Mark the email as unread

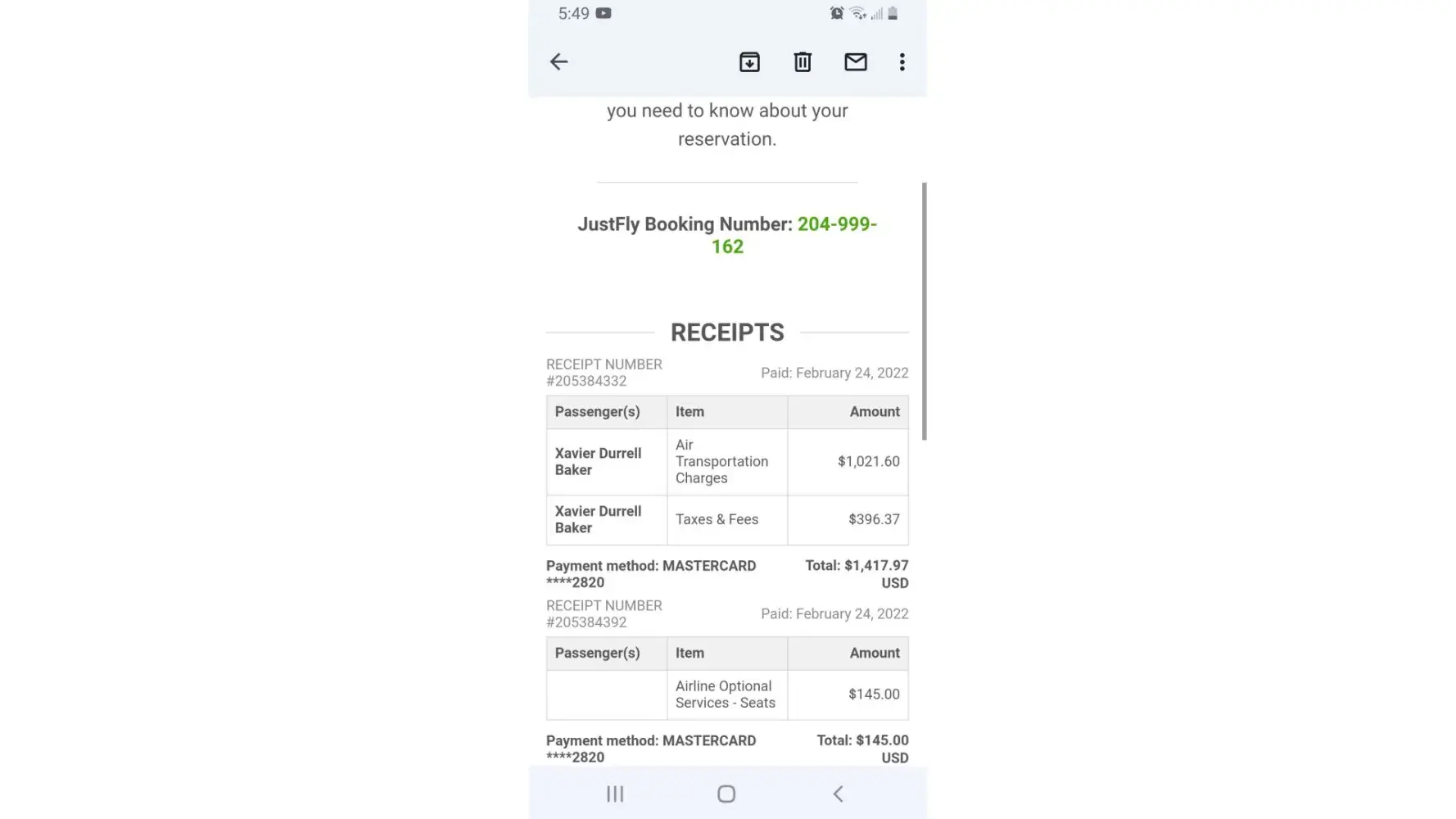855,62
